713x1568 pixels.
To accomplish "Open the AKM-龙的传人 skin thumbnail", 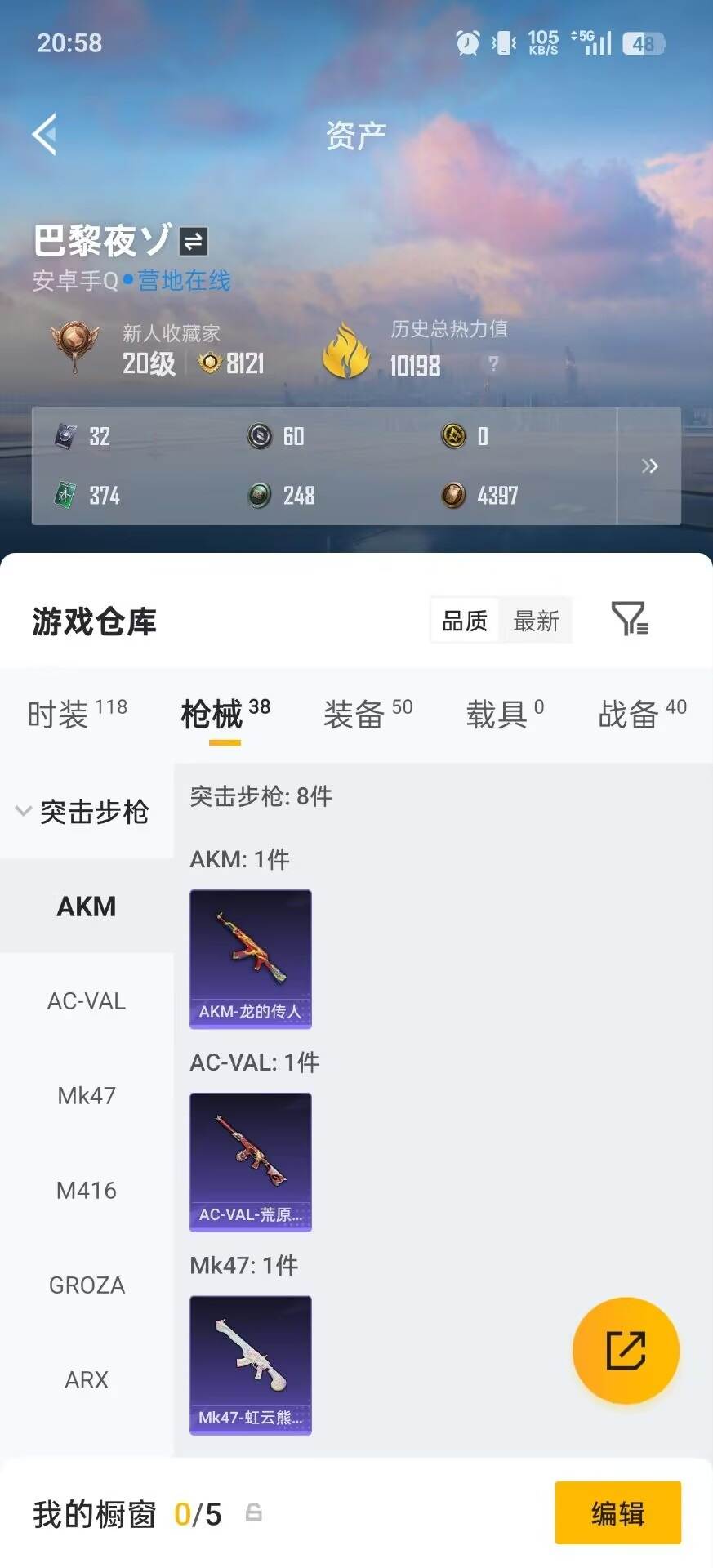I will (x=250, y=958).
